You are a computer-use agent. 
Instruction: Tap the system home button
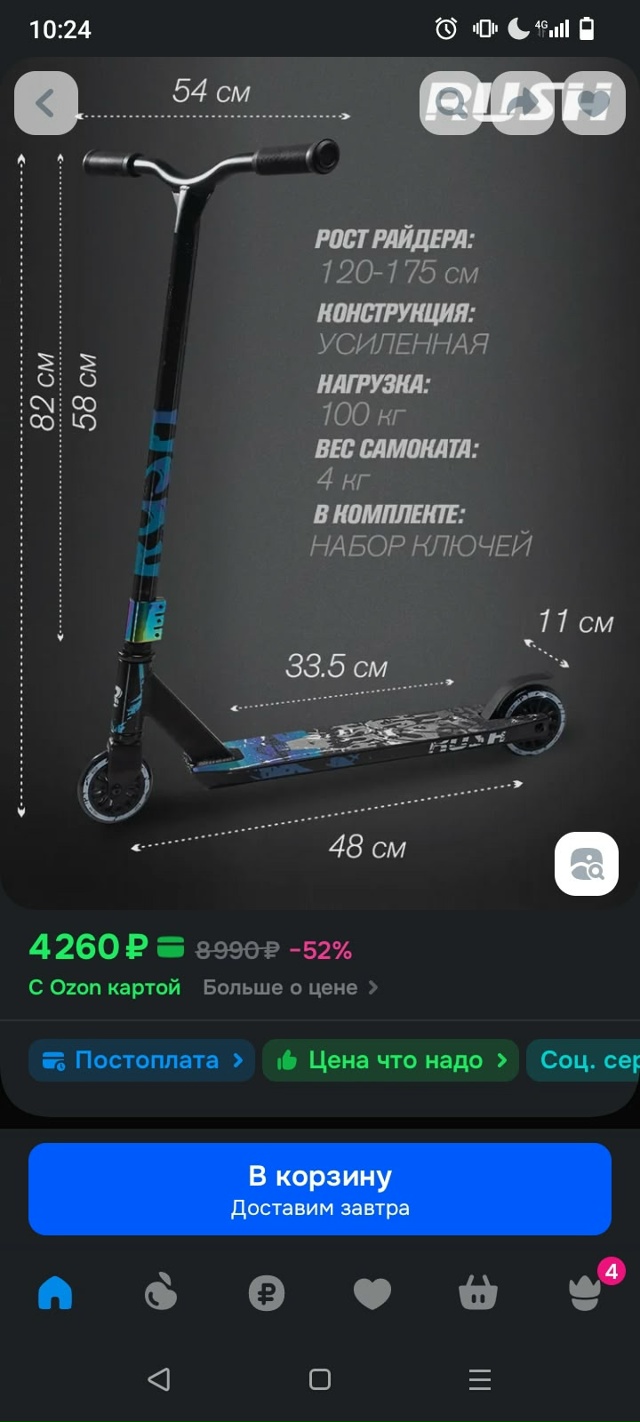click(x=320, y=1380)
